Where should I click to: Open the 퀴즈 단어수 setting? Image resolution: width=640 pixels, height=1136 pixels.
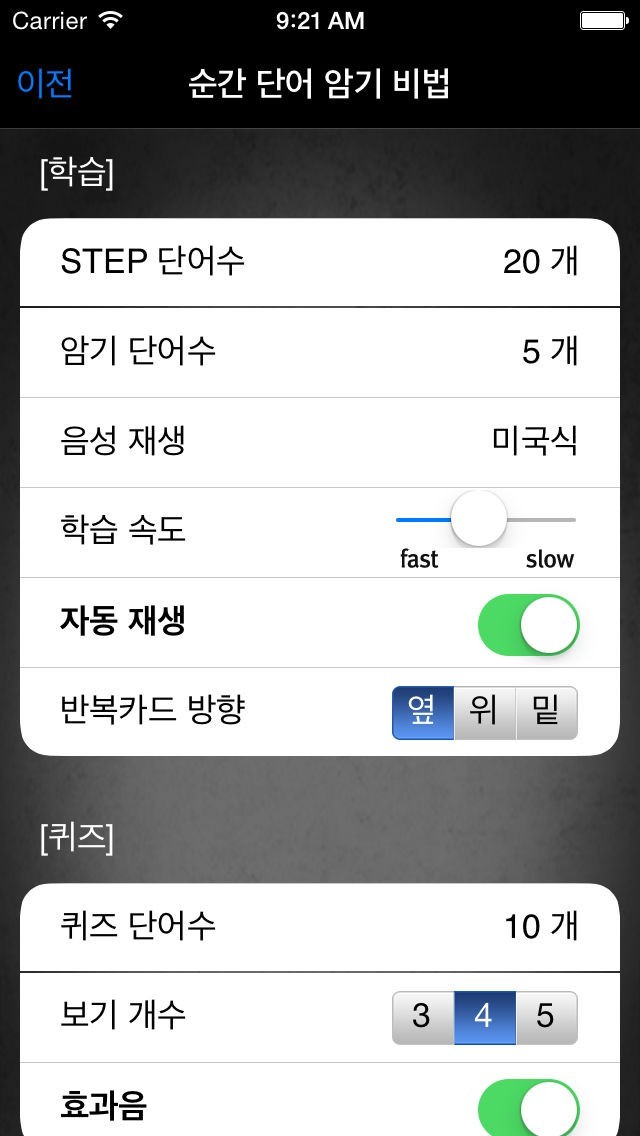click(x=319, y=926)
